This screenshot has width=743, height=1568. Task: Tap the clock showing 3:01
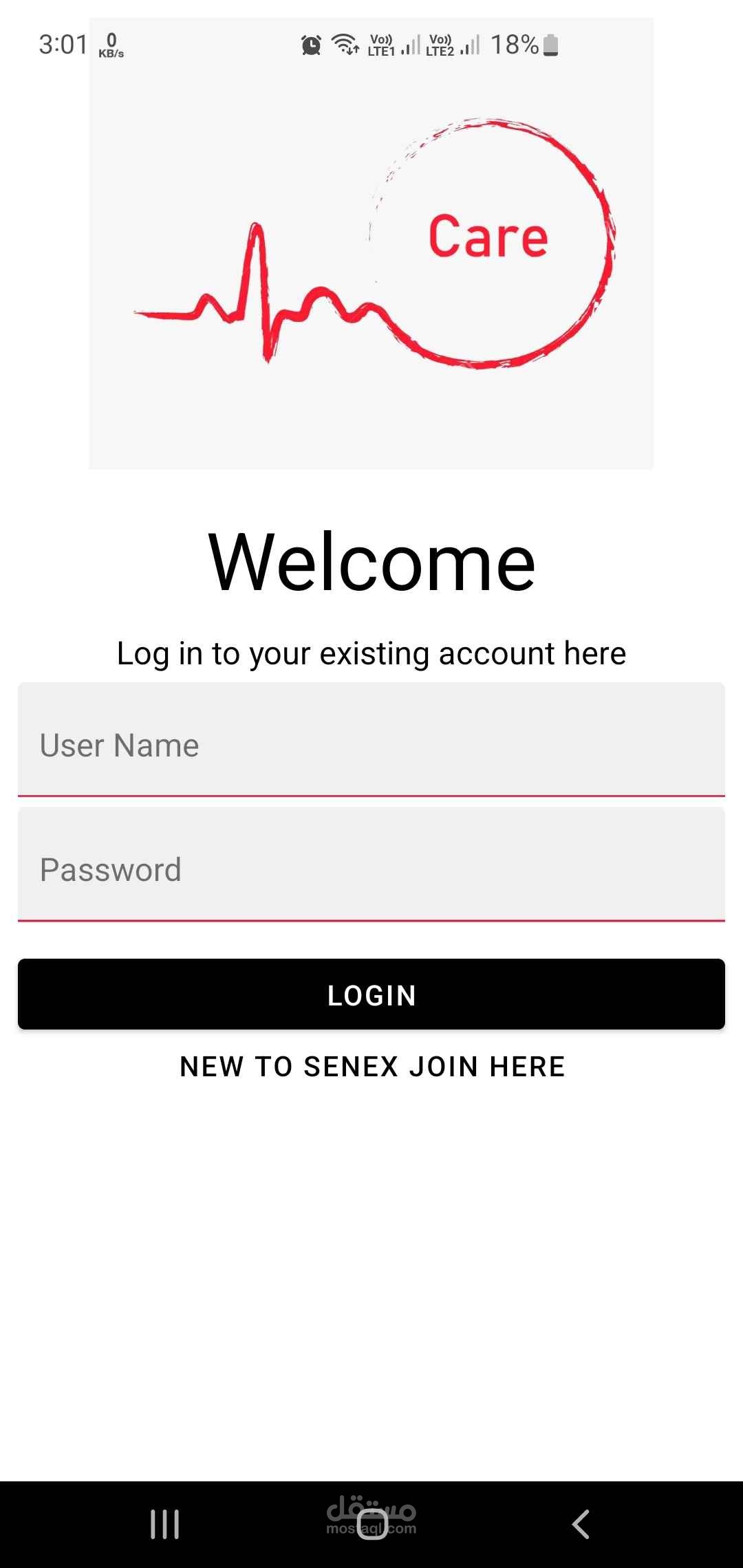[63, 45]
